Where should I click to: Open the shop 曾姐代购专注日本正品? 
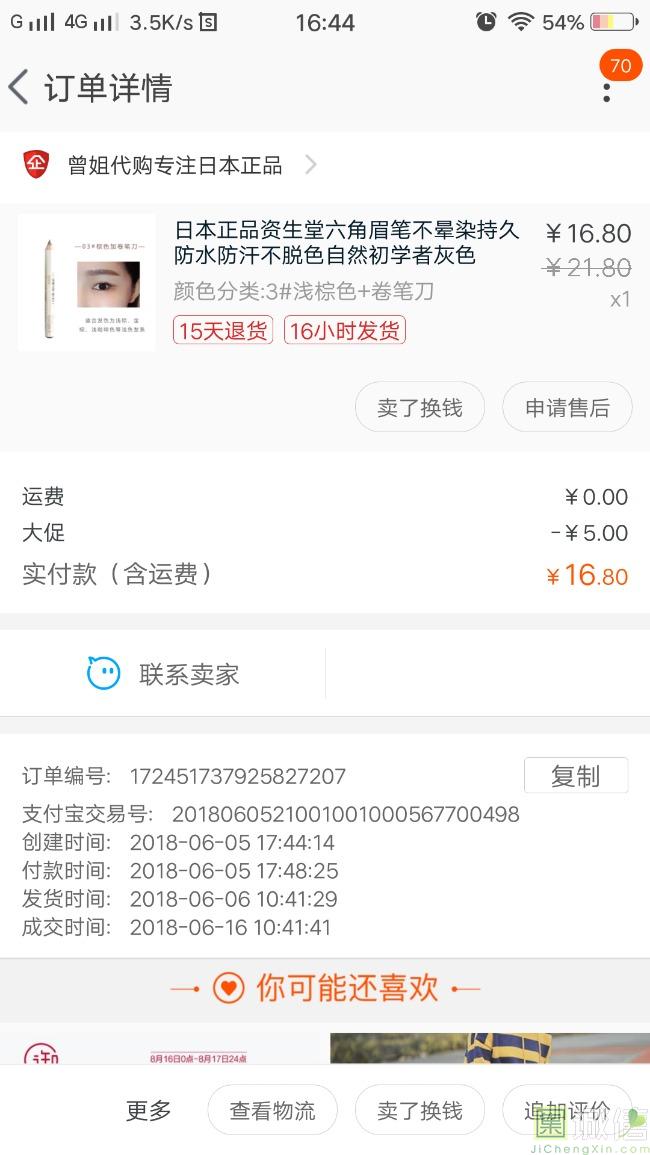pyautogui.click(x=175, y=165)
